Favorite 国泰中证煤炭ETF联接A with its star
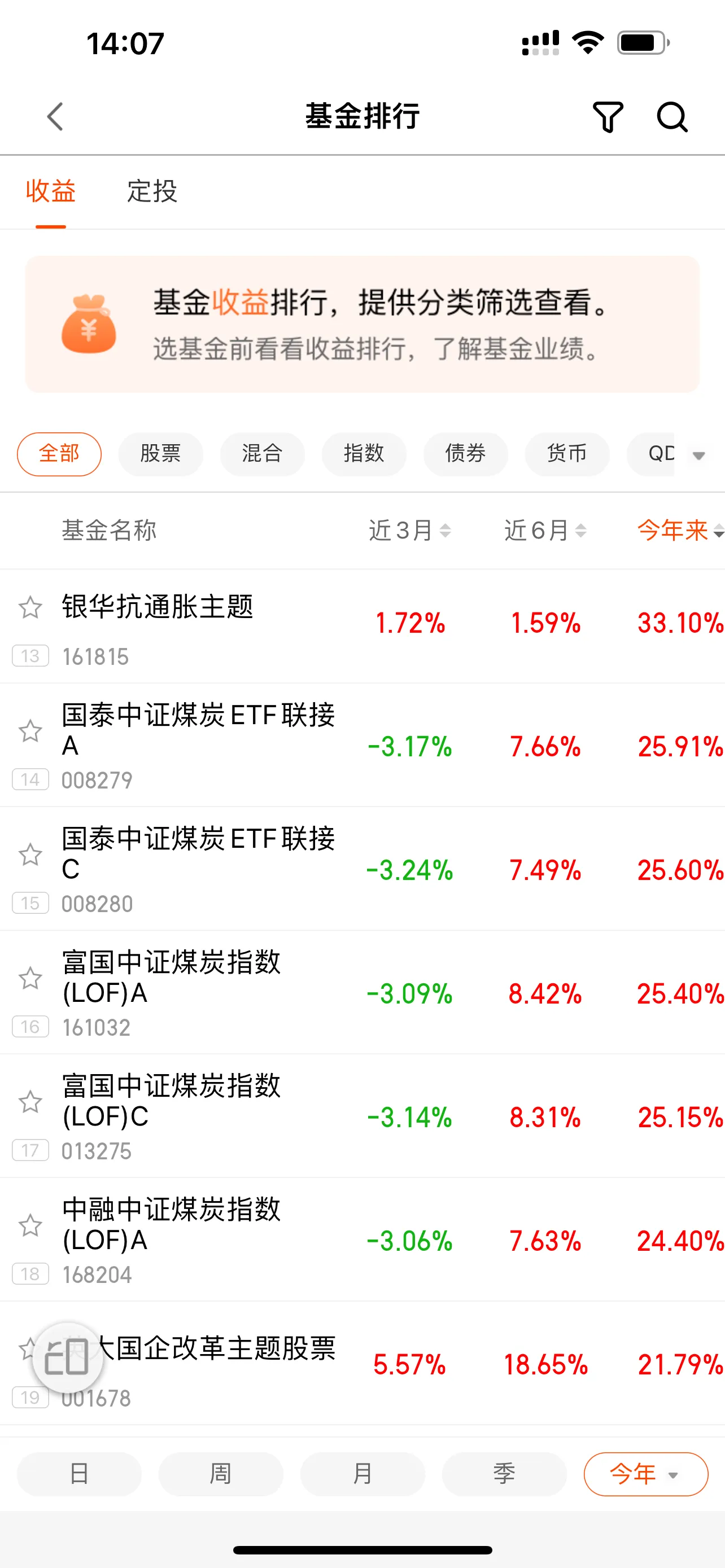Image resolution: width=725 pixels, height=1568 pixels. coord(30,730)
